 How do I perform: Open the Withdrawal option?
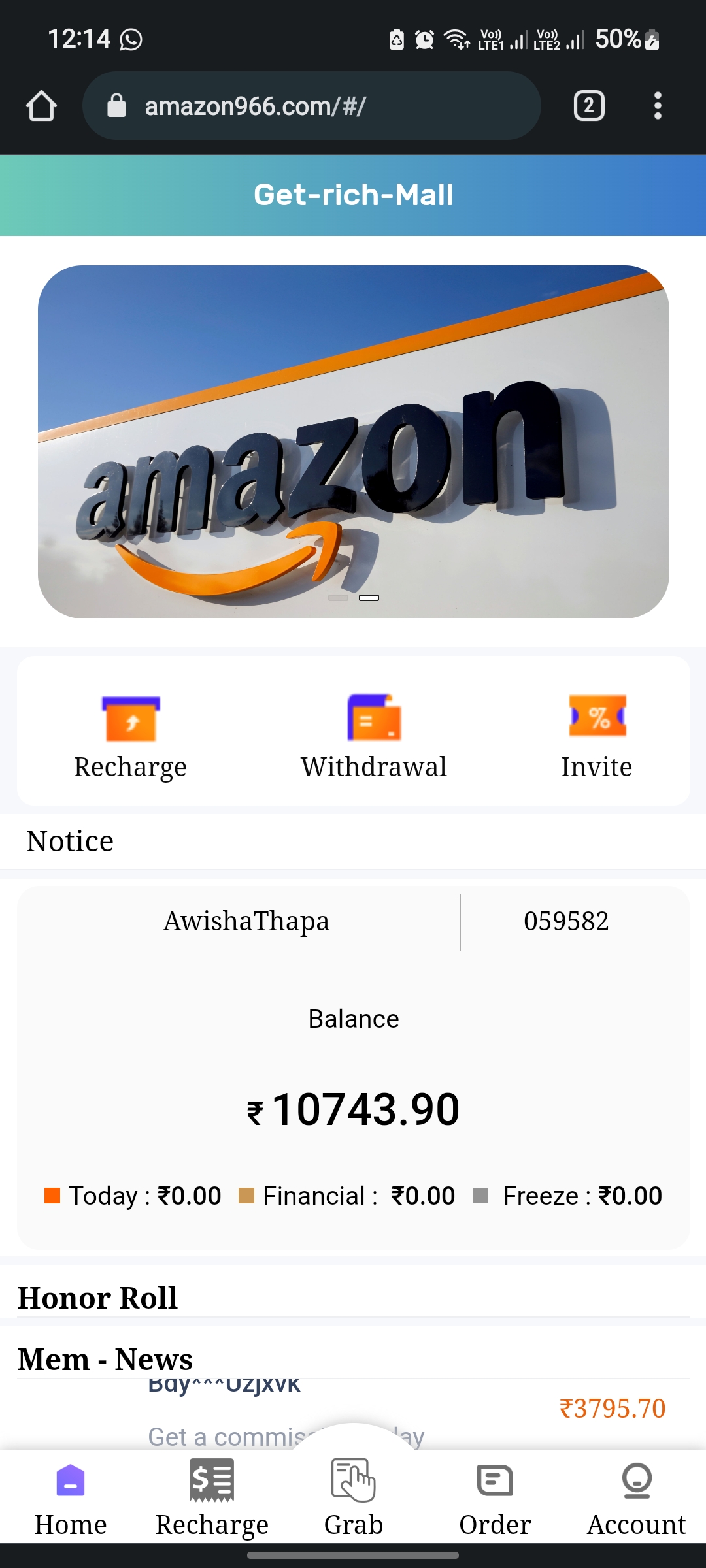pyautogui.click(x=374, y=736)
